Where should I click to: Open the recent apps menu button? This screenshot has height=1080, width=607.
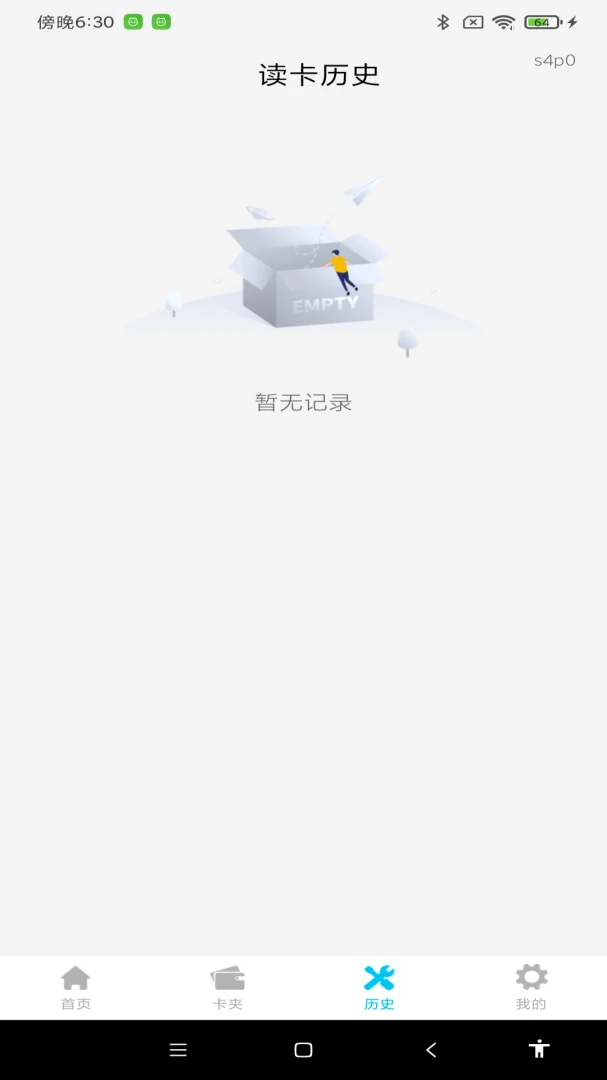point(178,1050)
